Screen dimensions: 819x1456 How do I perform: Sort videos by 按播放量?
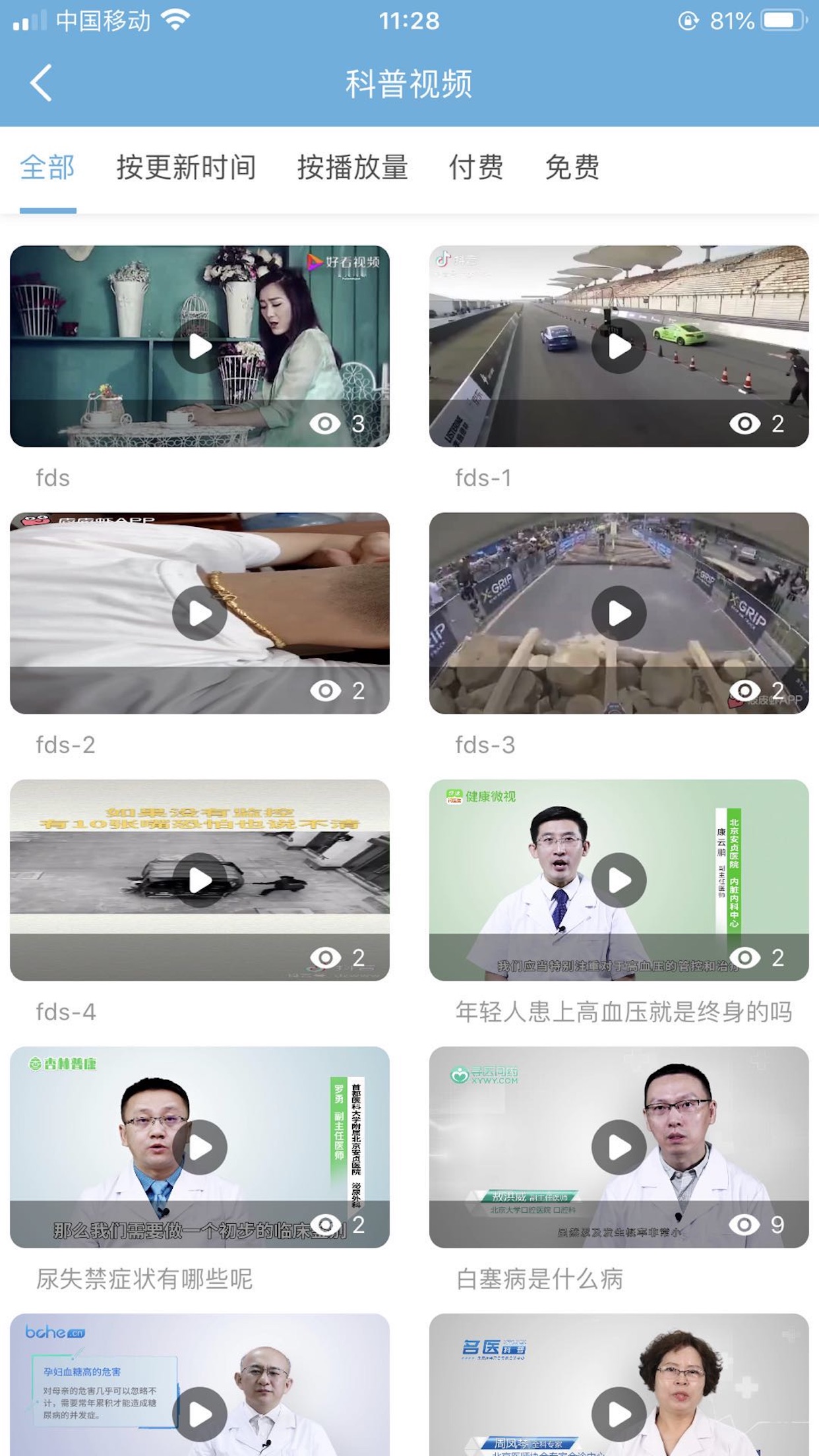click(x=352, y=167)
